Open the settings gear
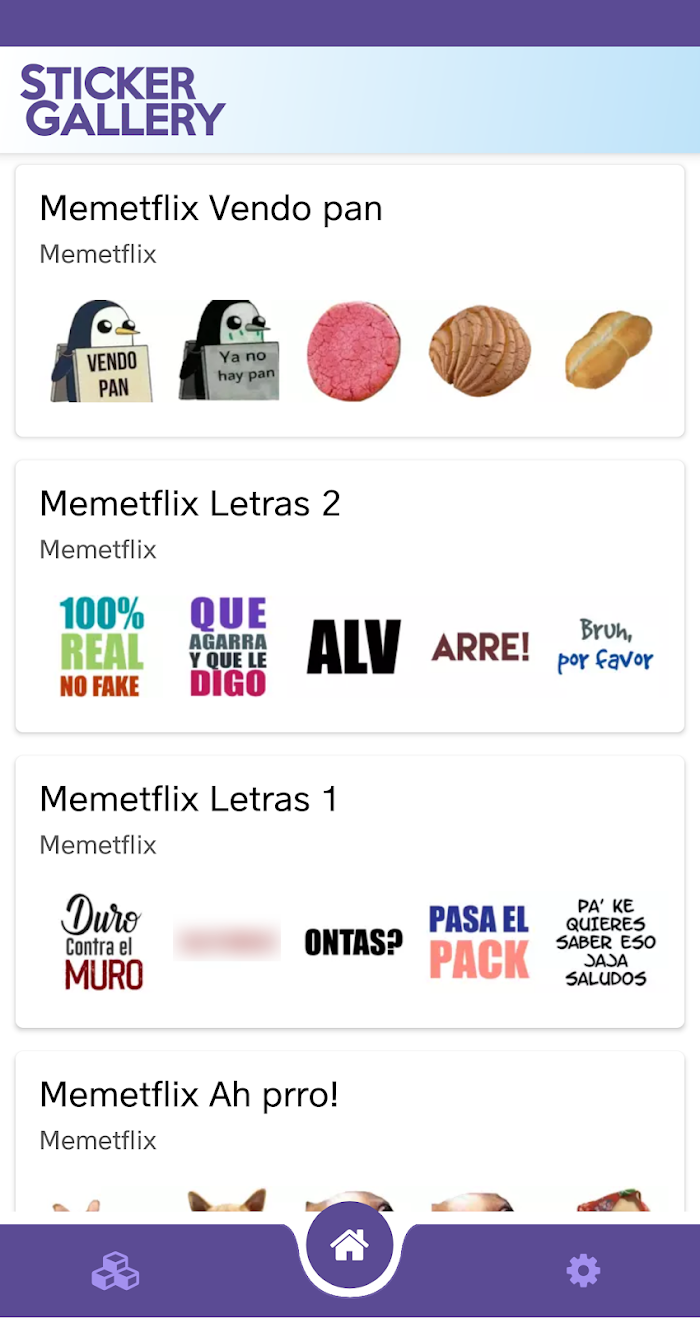The image size is (700, 1318). (583, 1271)
